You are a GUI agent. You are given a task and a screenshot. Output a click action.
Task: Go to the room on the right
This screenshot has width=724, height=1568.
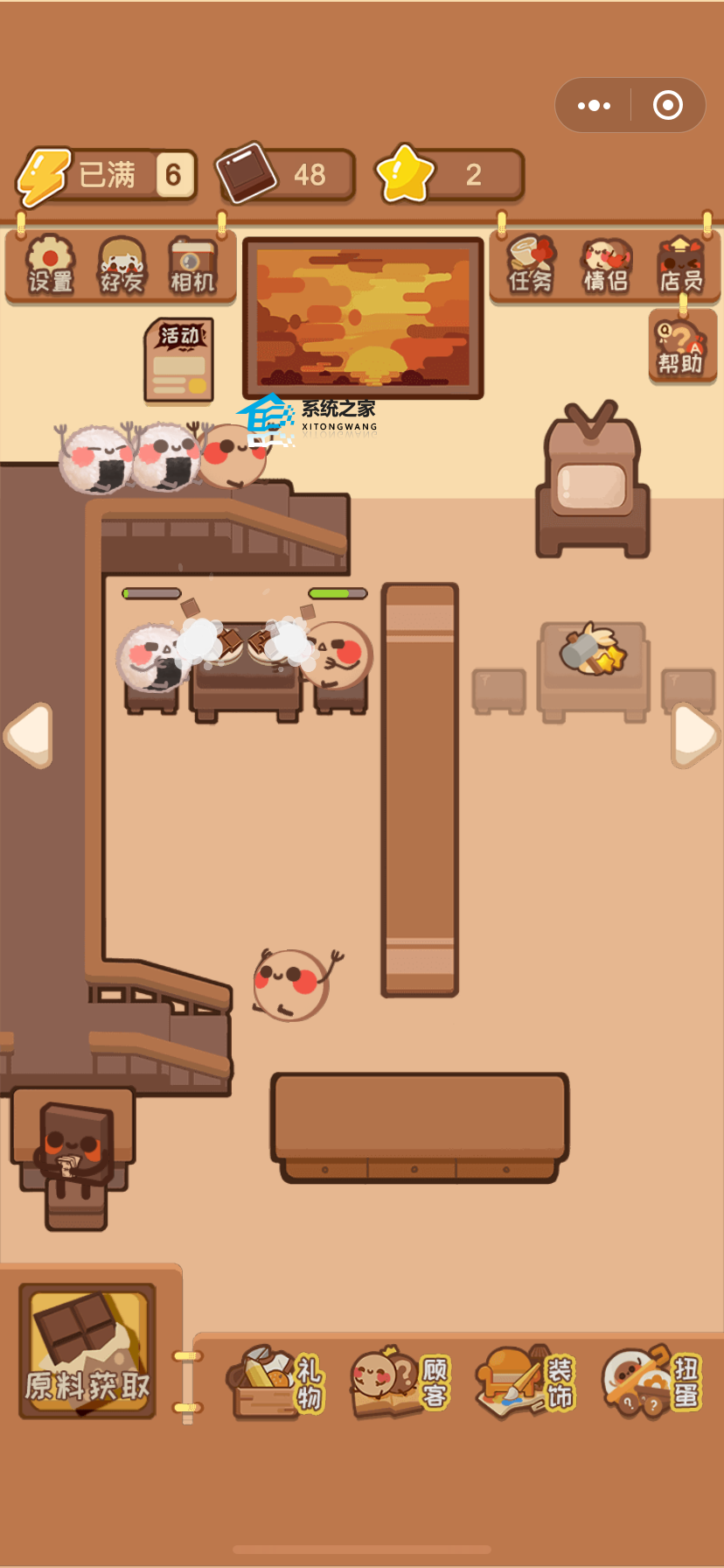point(695,735)
